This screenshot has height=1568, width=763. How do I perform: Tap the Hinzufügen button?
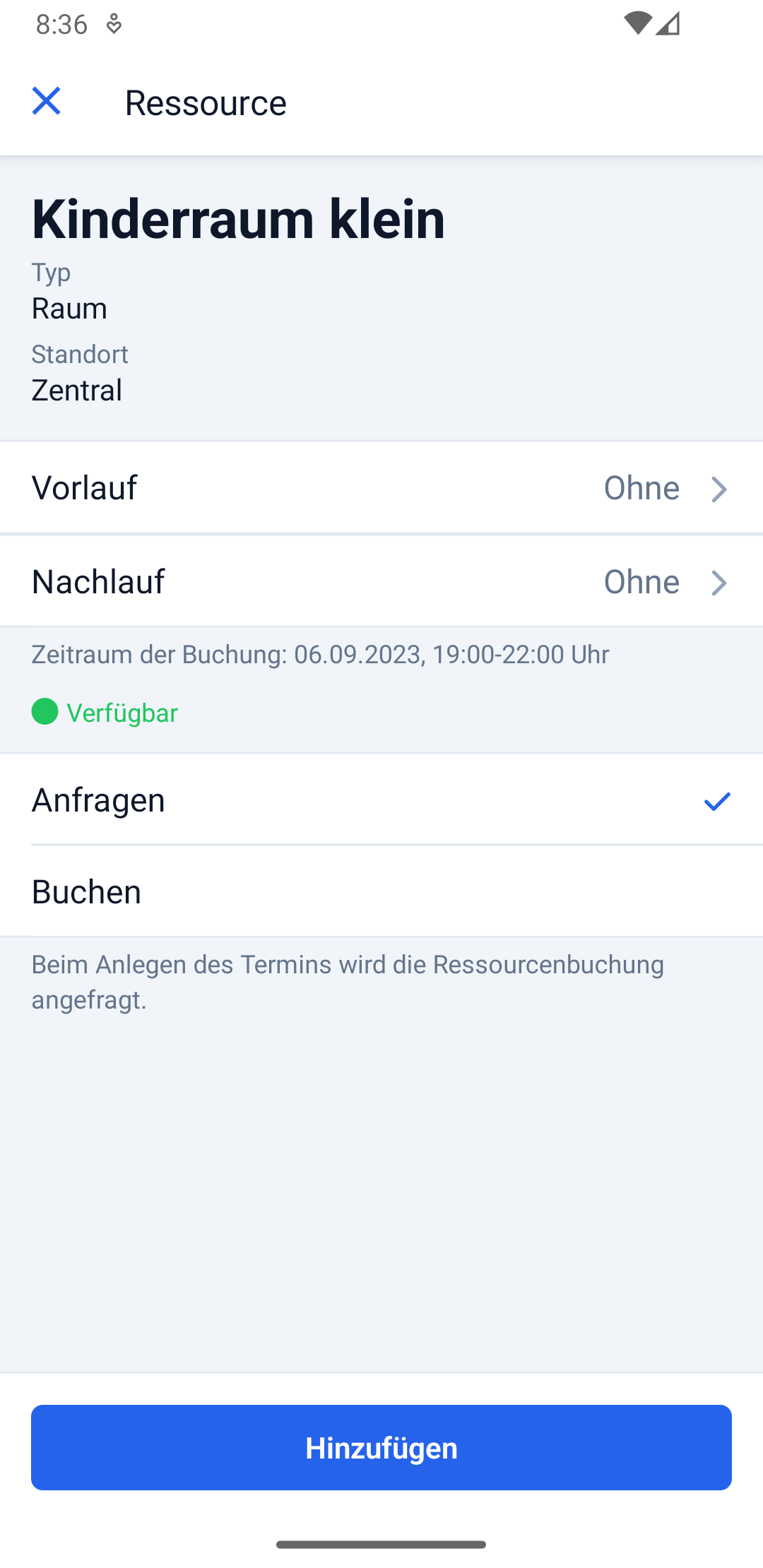(x=381, y=1447)
